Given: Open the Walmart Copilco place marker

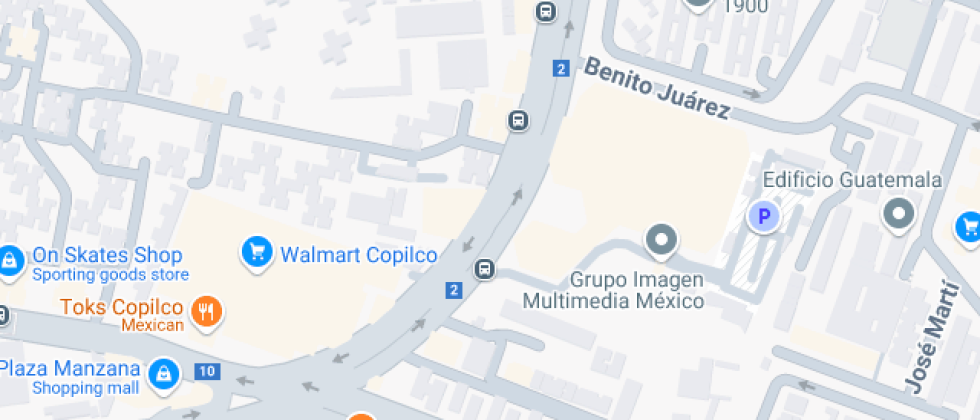Looking at the screenshot, I should [257, 252].
